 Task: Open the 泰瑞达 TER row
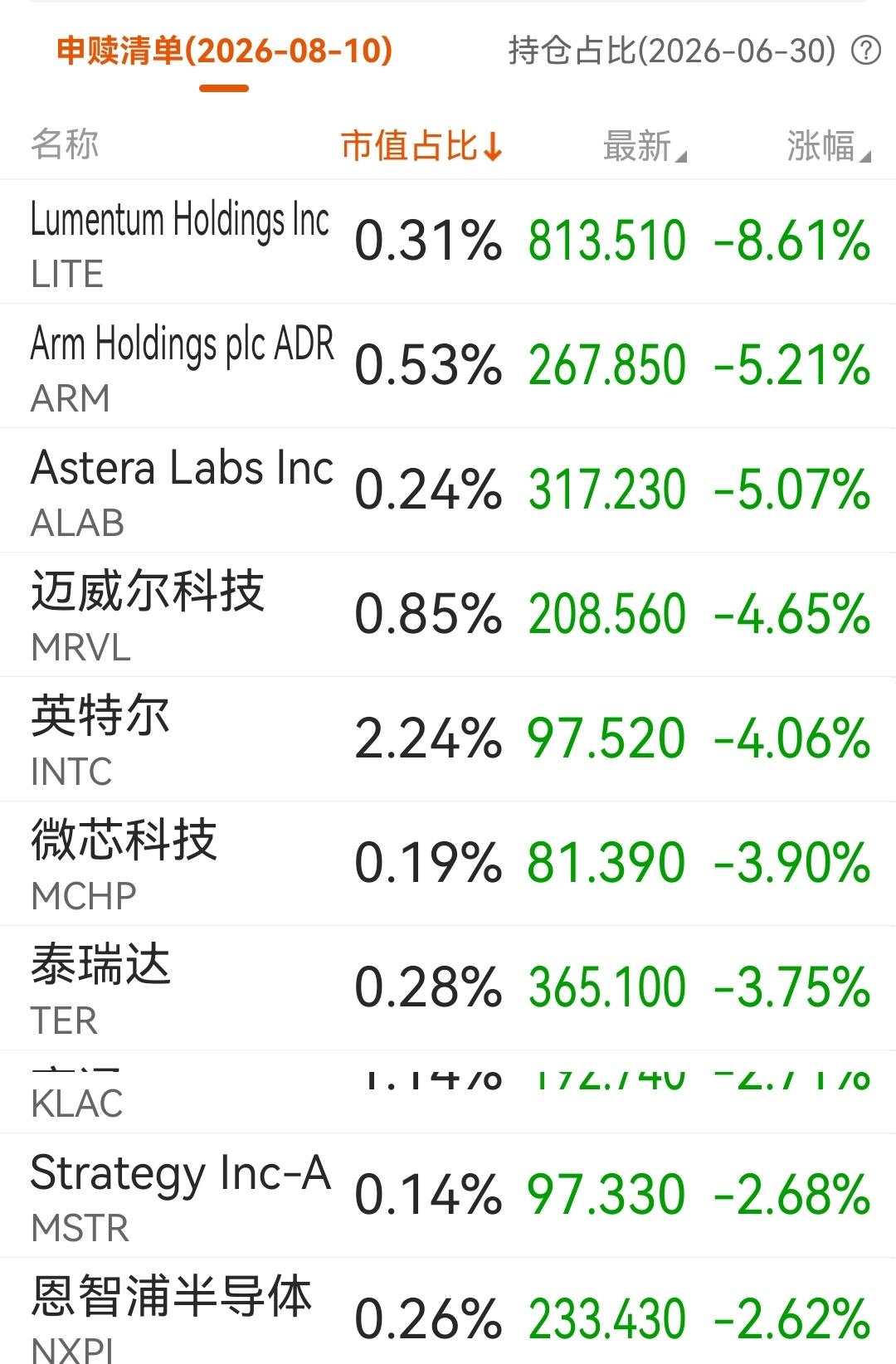(x=448, y=988)
